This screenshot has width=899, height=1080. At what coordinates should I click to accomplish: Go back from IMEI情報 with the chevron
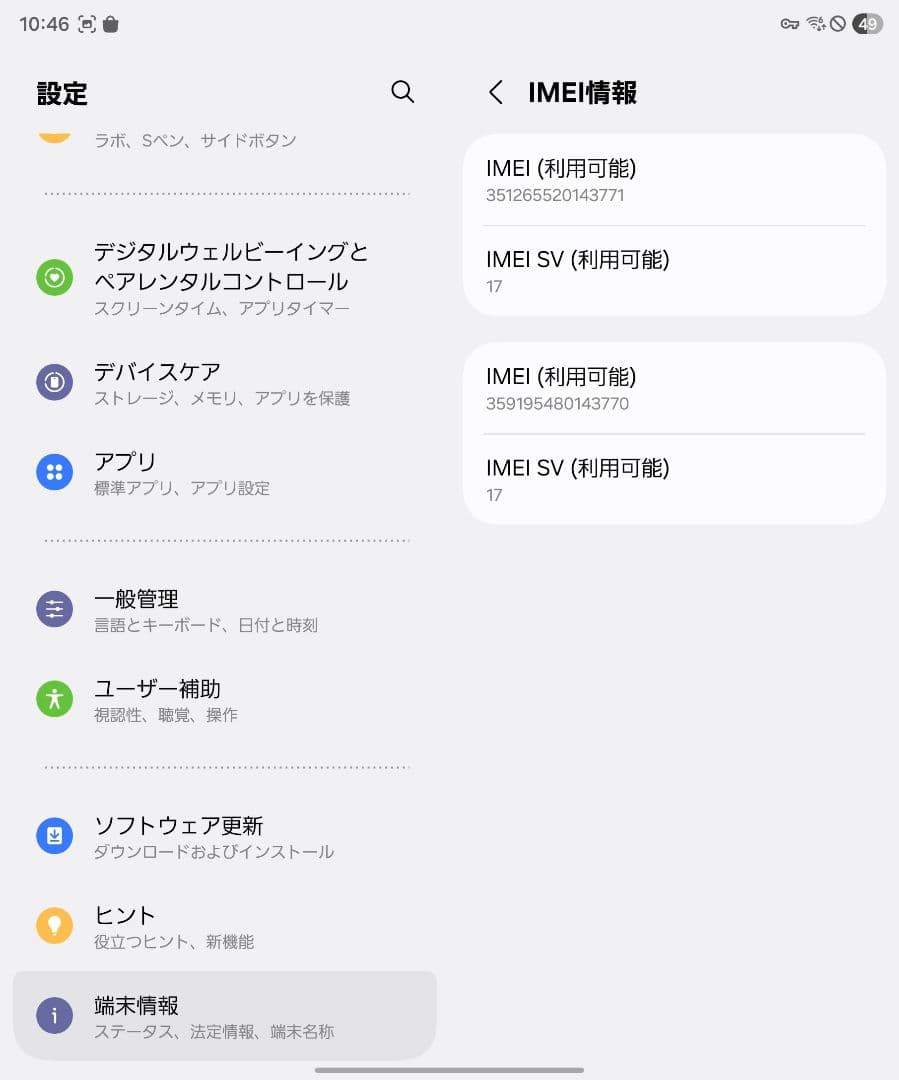[496, 92]
